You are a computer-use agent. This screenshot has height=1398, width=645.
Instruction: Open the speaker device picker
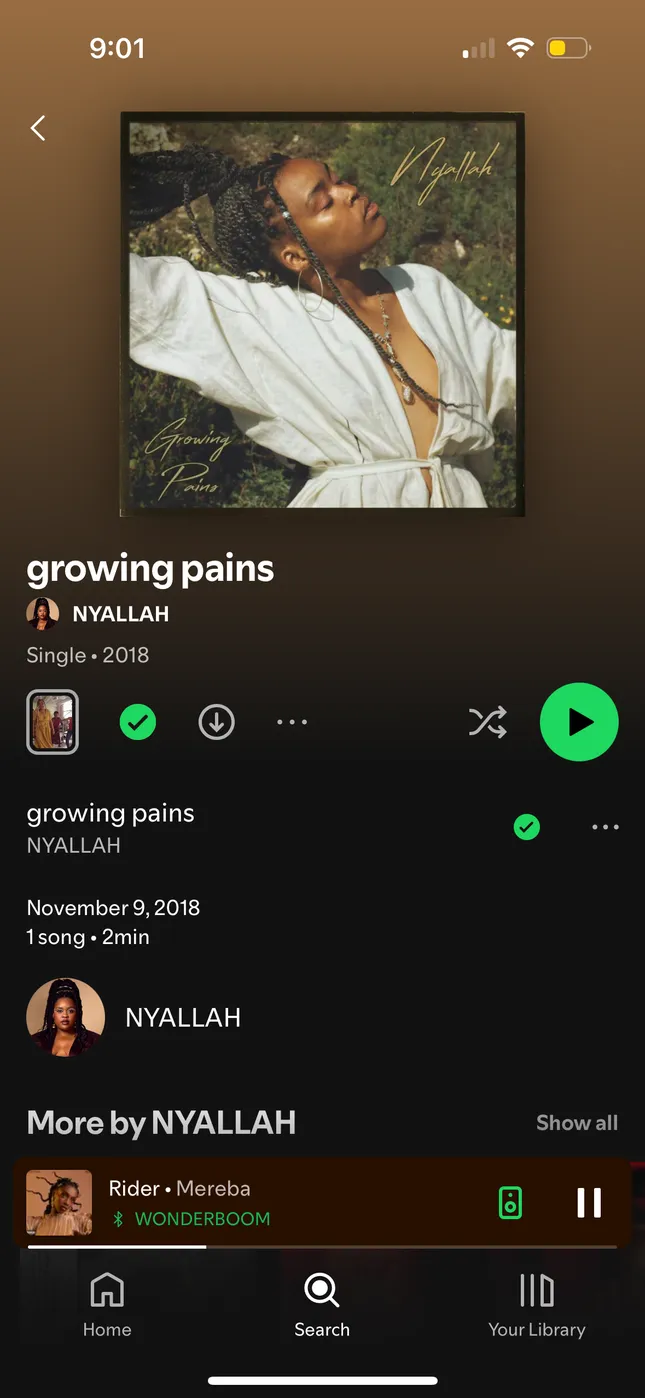(x=510, y=1202)
